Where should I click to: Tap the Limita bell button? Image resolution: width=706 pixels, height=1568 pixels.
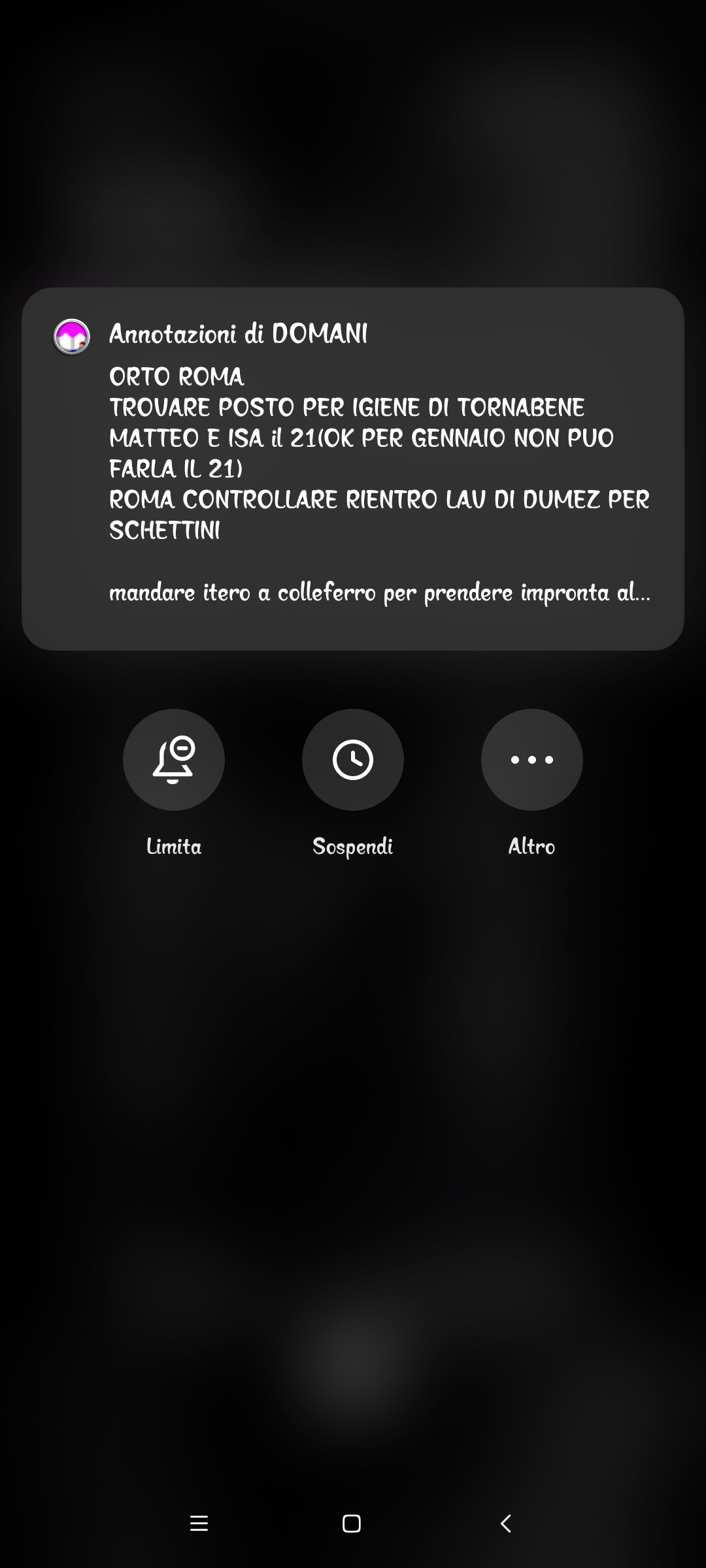pyautogui.click(x=174, y=760)
